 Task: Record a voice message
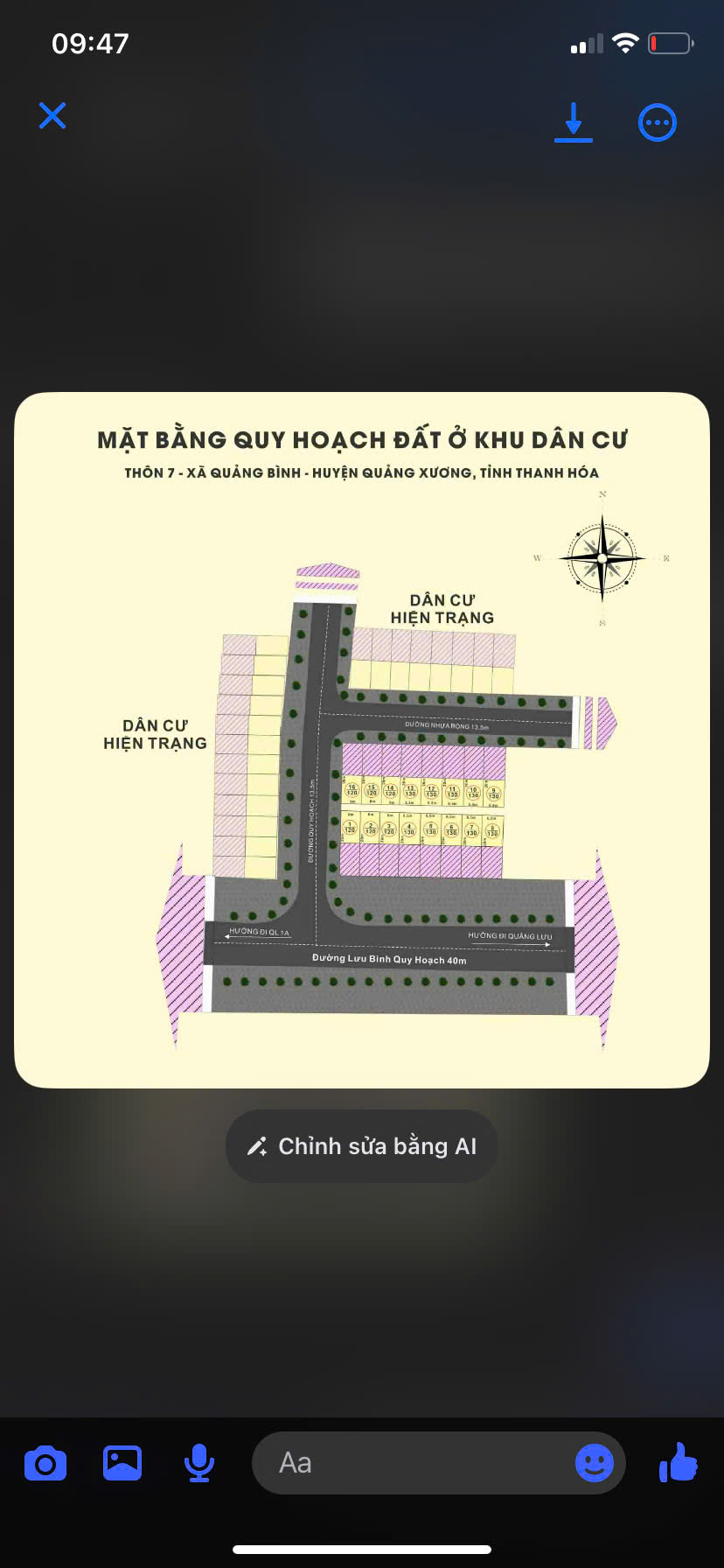[x=199, y=1463]
